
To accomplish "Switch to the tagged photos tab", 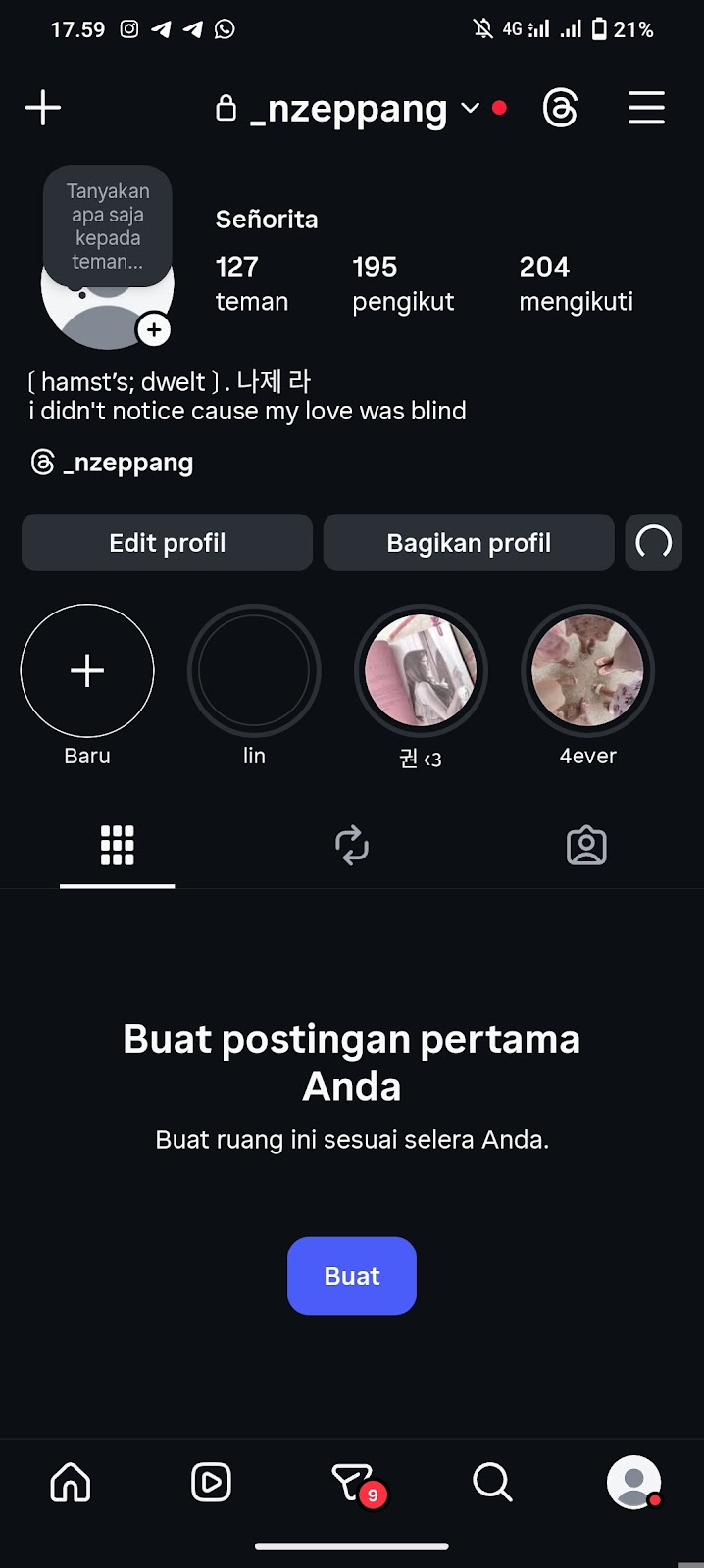I will tap(586, 845).
